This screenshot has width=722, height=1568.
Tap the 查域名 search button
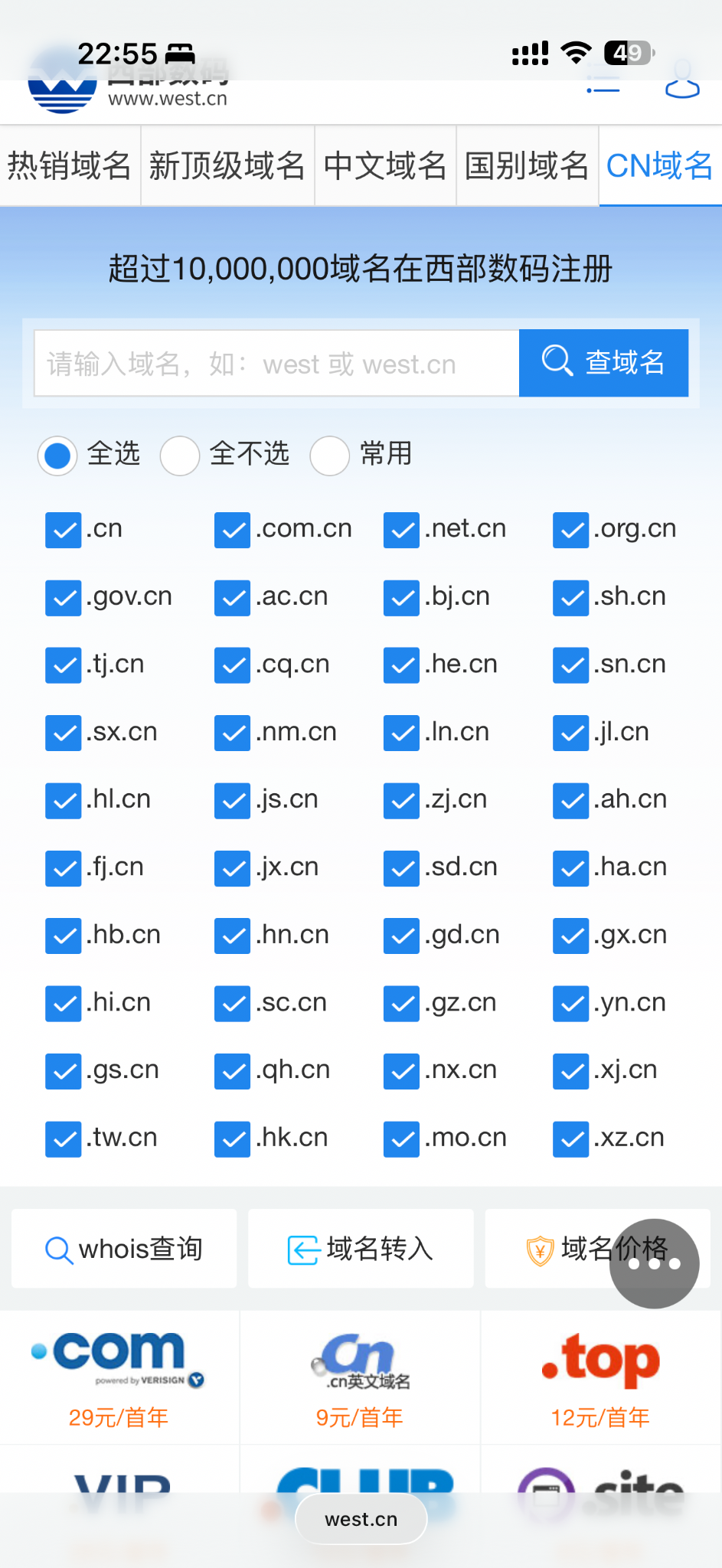point(603,363)
